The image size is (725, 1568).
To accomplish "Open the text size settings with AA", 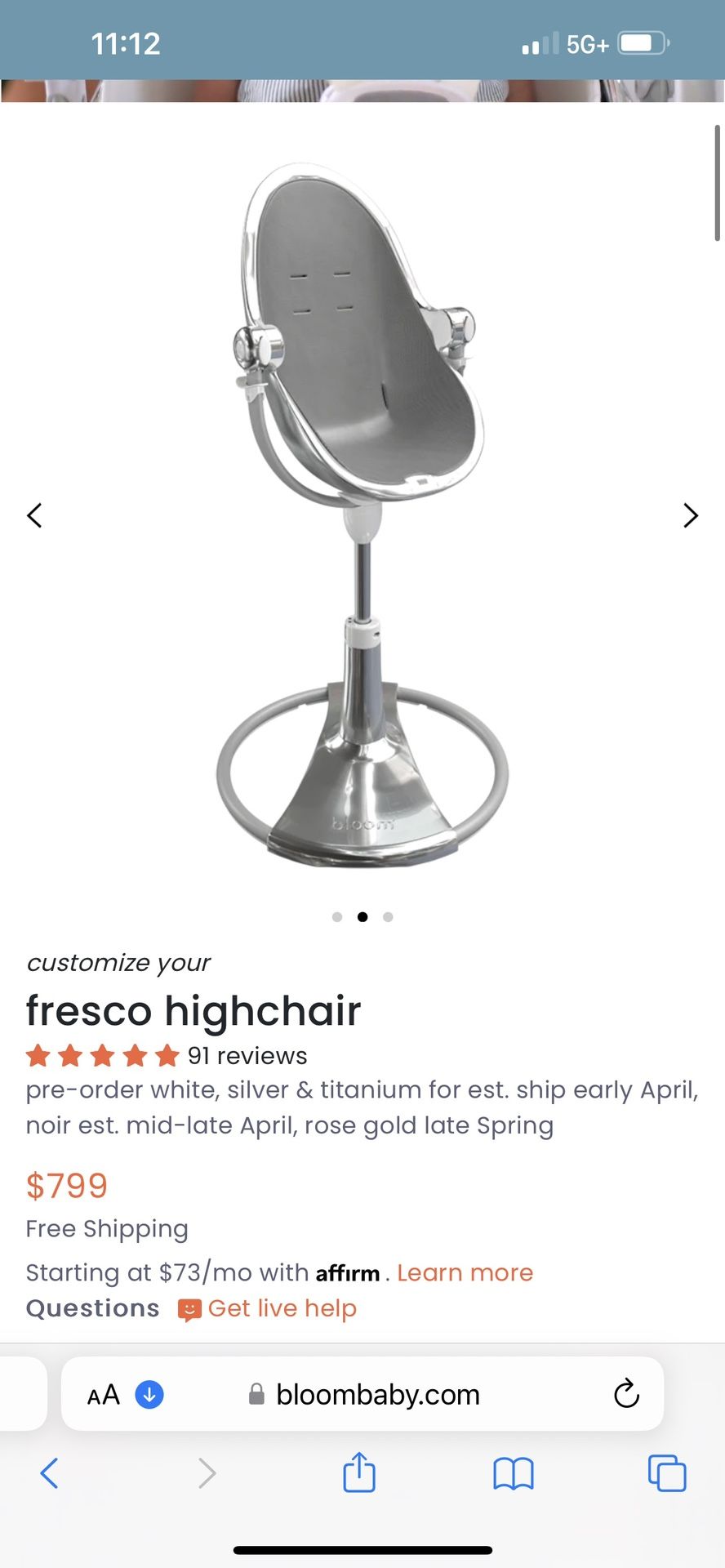I will point(103,1394).
